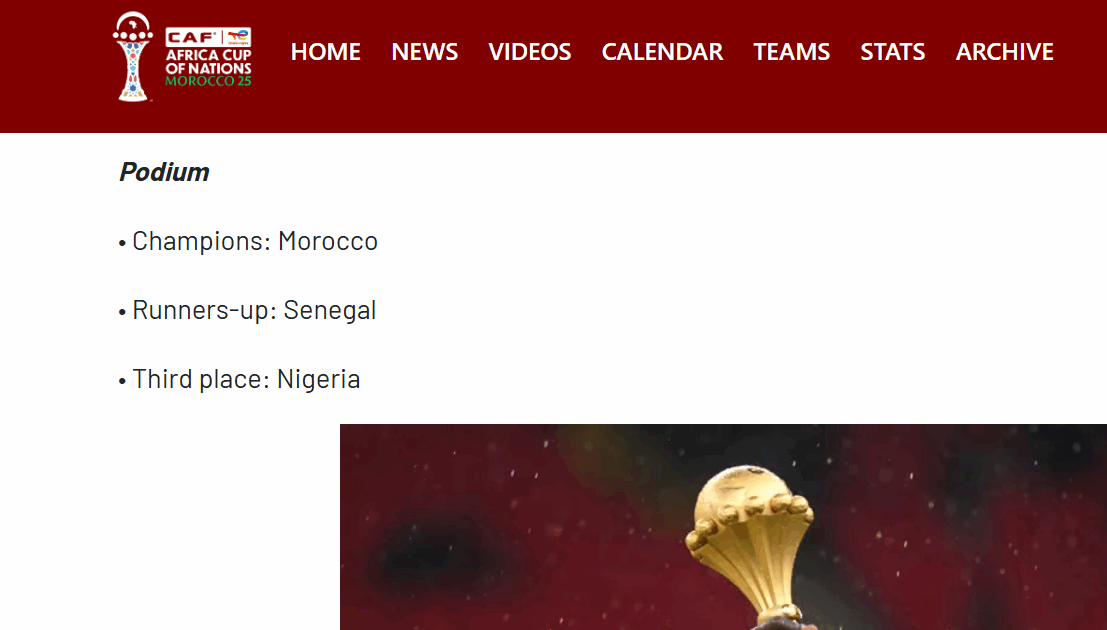1107x630 pixels.
Task: Open the HOME page
Action: click(325, 52)
